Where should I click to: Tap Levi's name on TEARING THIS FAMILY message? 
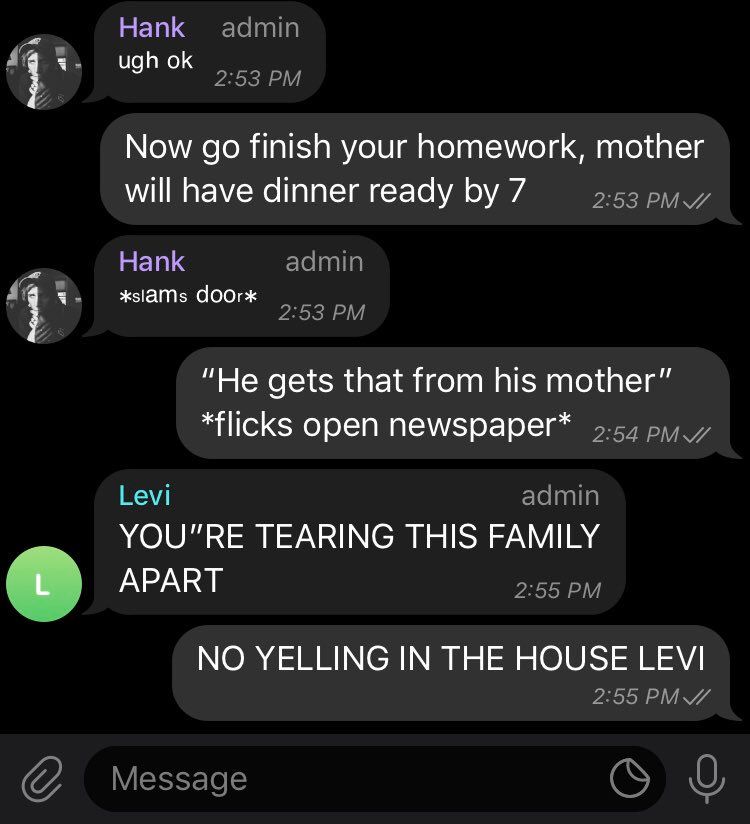(144, 494)
